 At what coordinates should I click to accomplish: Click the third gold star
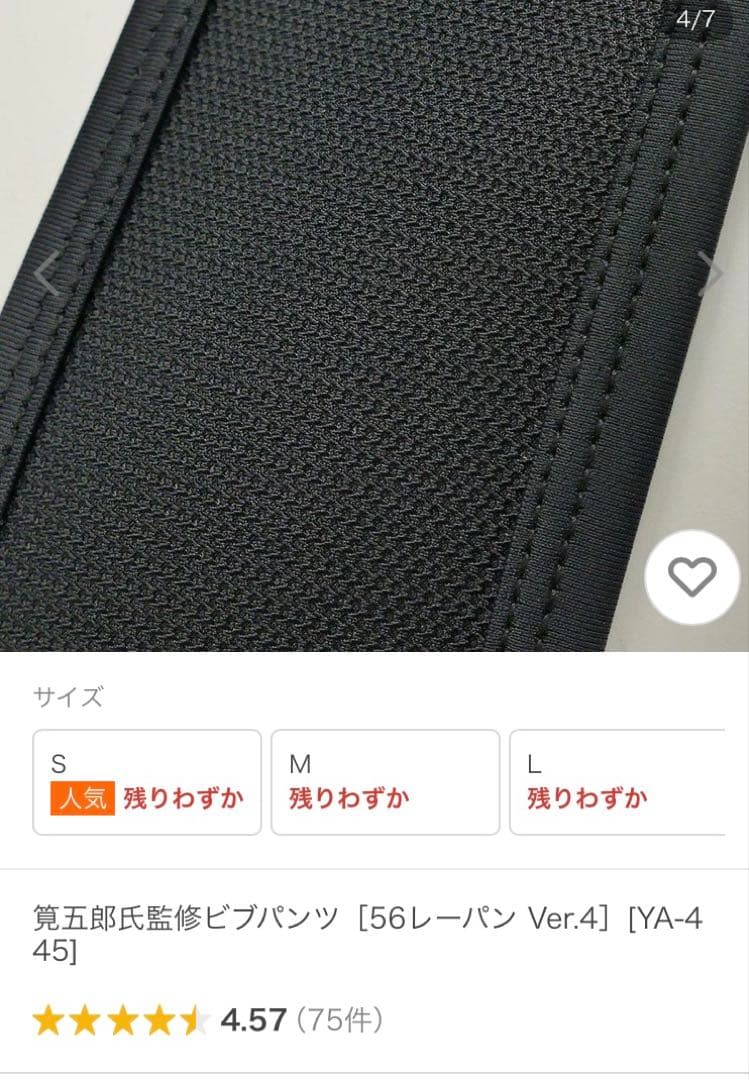(x=122, y=1018)
